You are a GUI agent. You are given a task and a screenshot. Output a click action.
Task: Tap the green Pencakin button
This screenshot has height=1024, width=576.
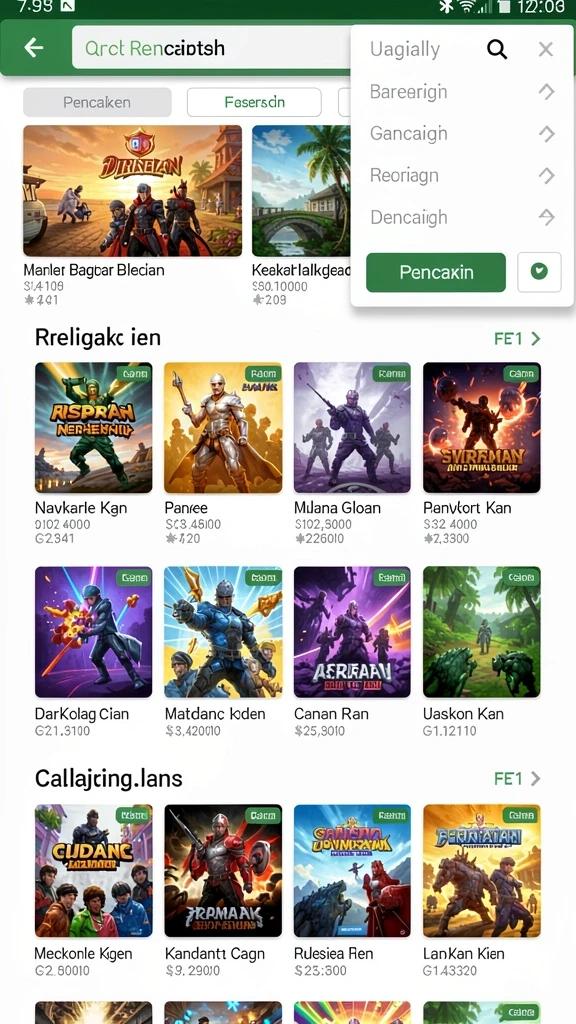[436, 272]
